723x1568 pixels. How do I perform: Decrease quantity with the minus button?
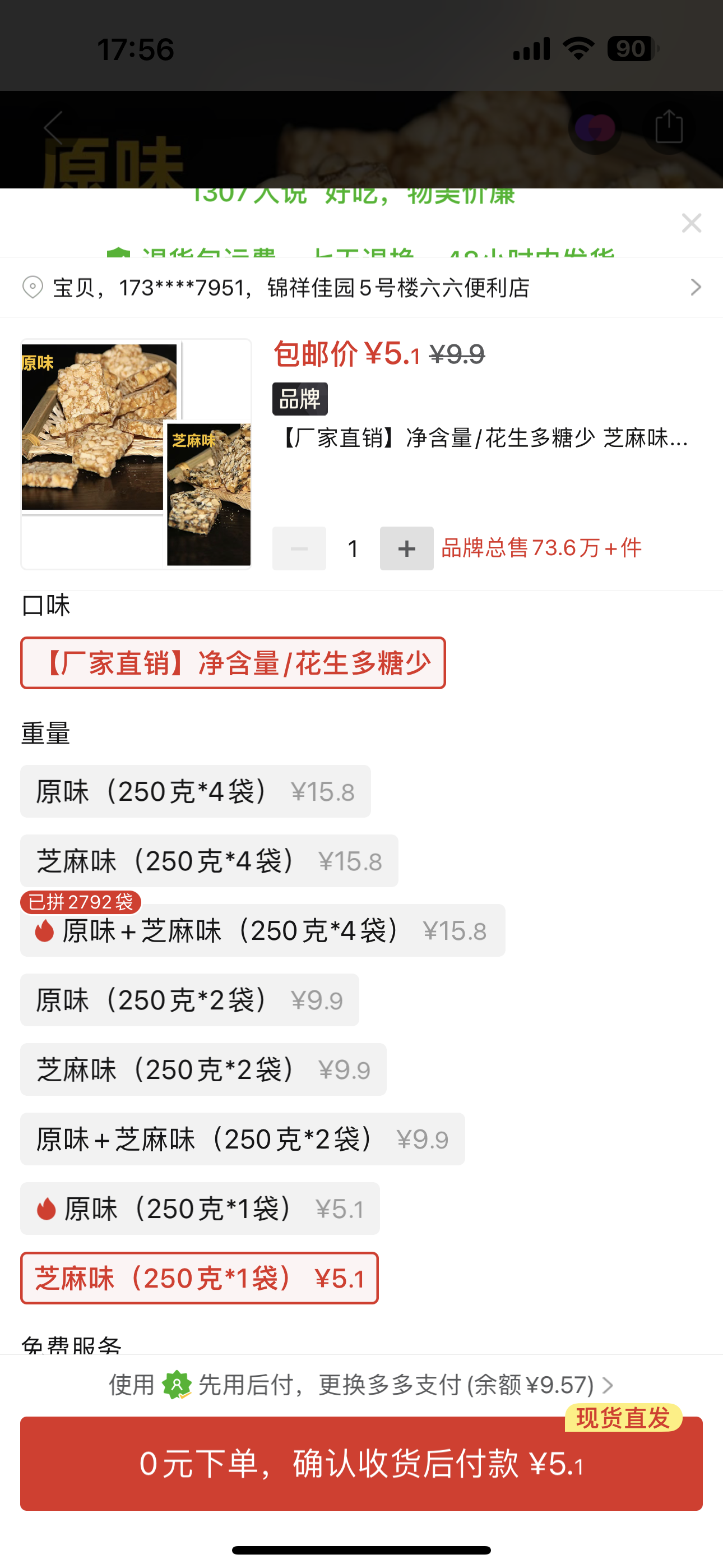point(299,548)
